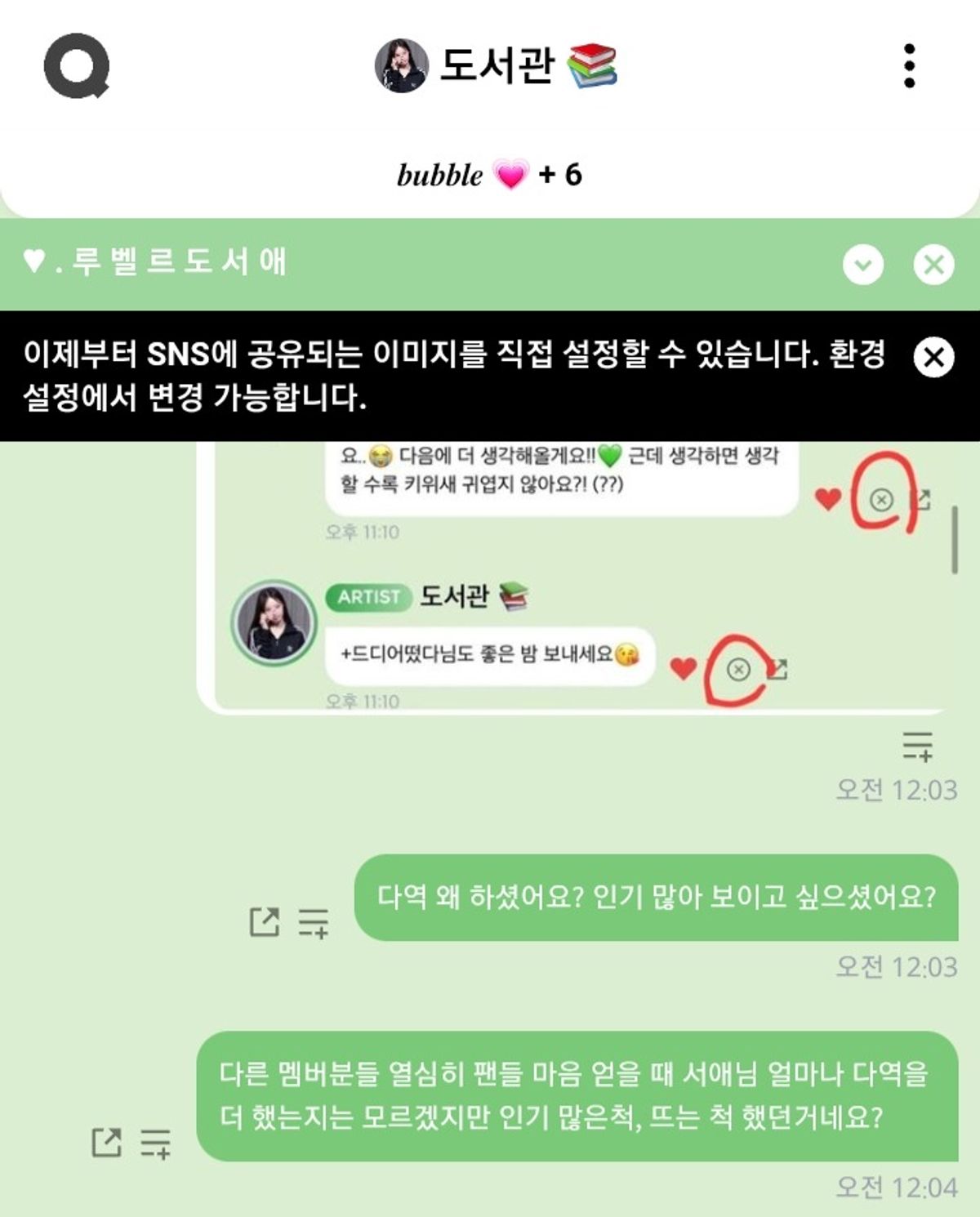The image size is (980, 1217).
Task: Expand the green notice banner with chevron
Action: click(x=863, y=264)
